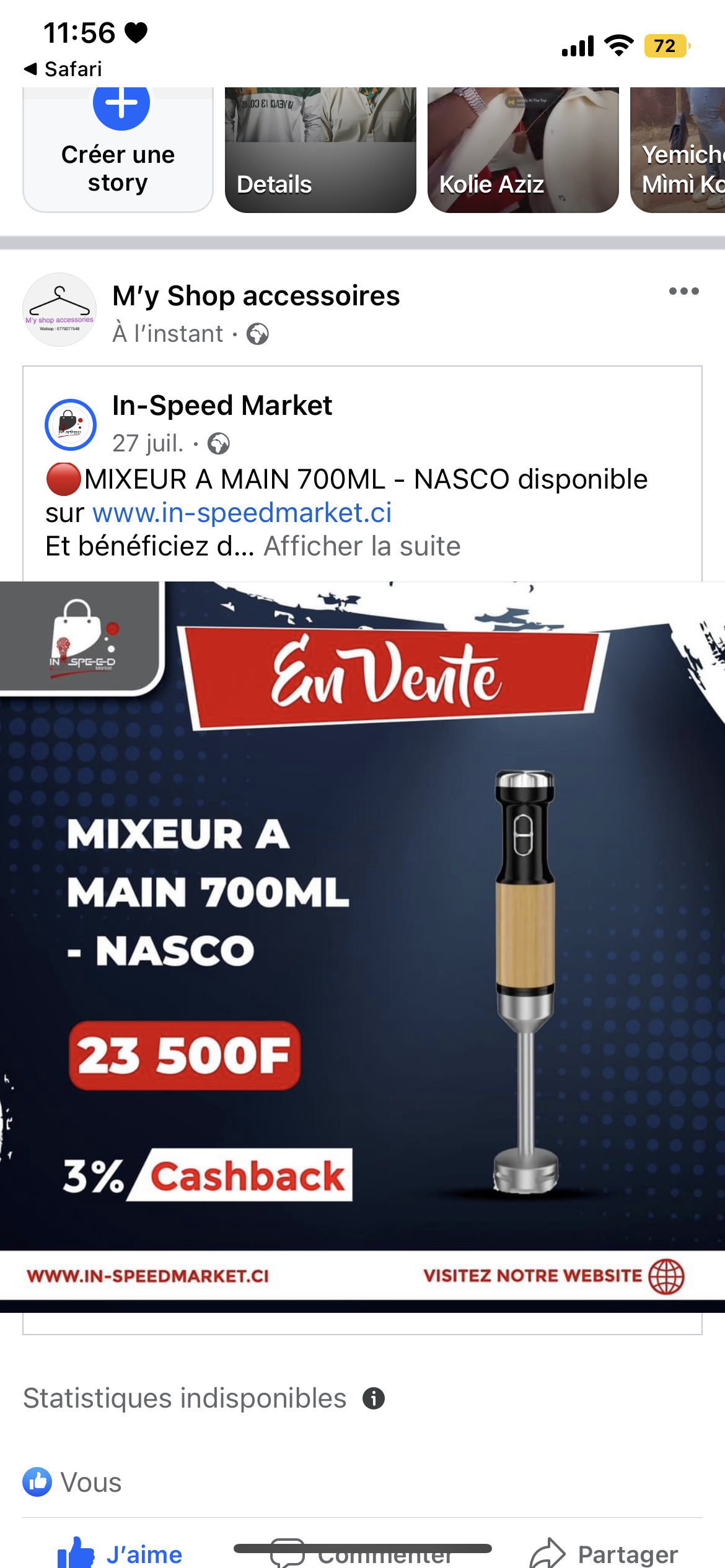The width and height of the screenshot is (725, 1568).
Task: Tap In-Speed Market profile avatar
Action: tap(71, 425)
